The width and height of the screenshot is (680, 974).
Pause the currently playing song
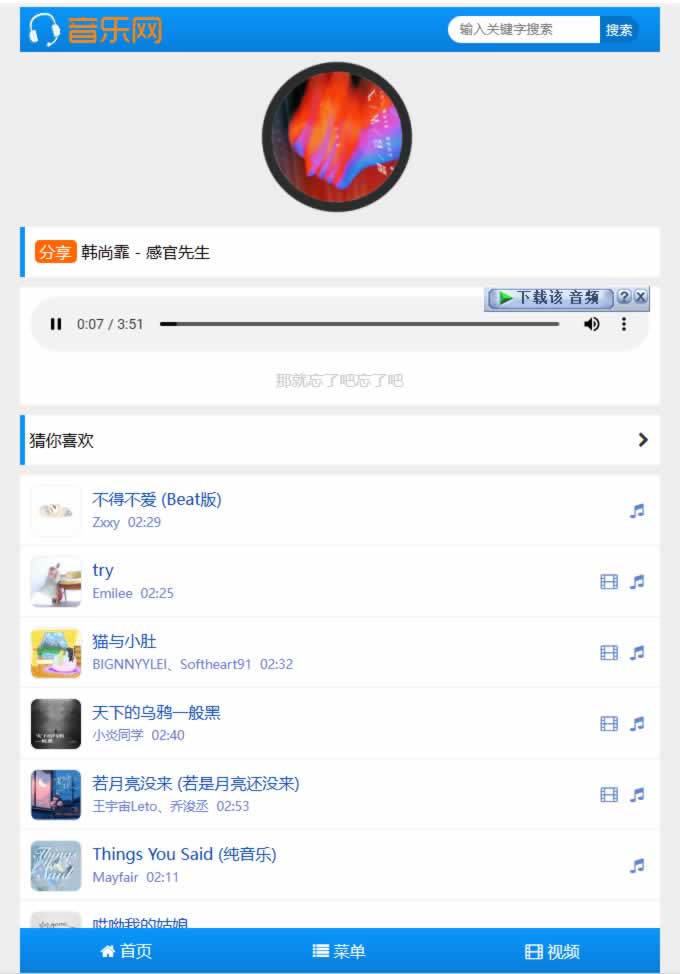(56, 324)
